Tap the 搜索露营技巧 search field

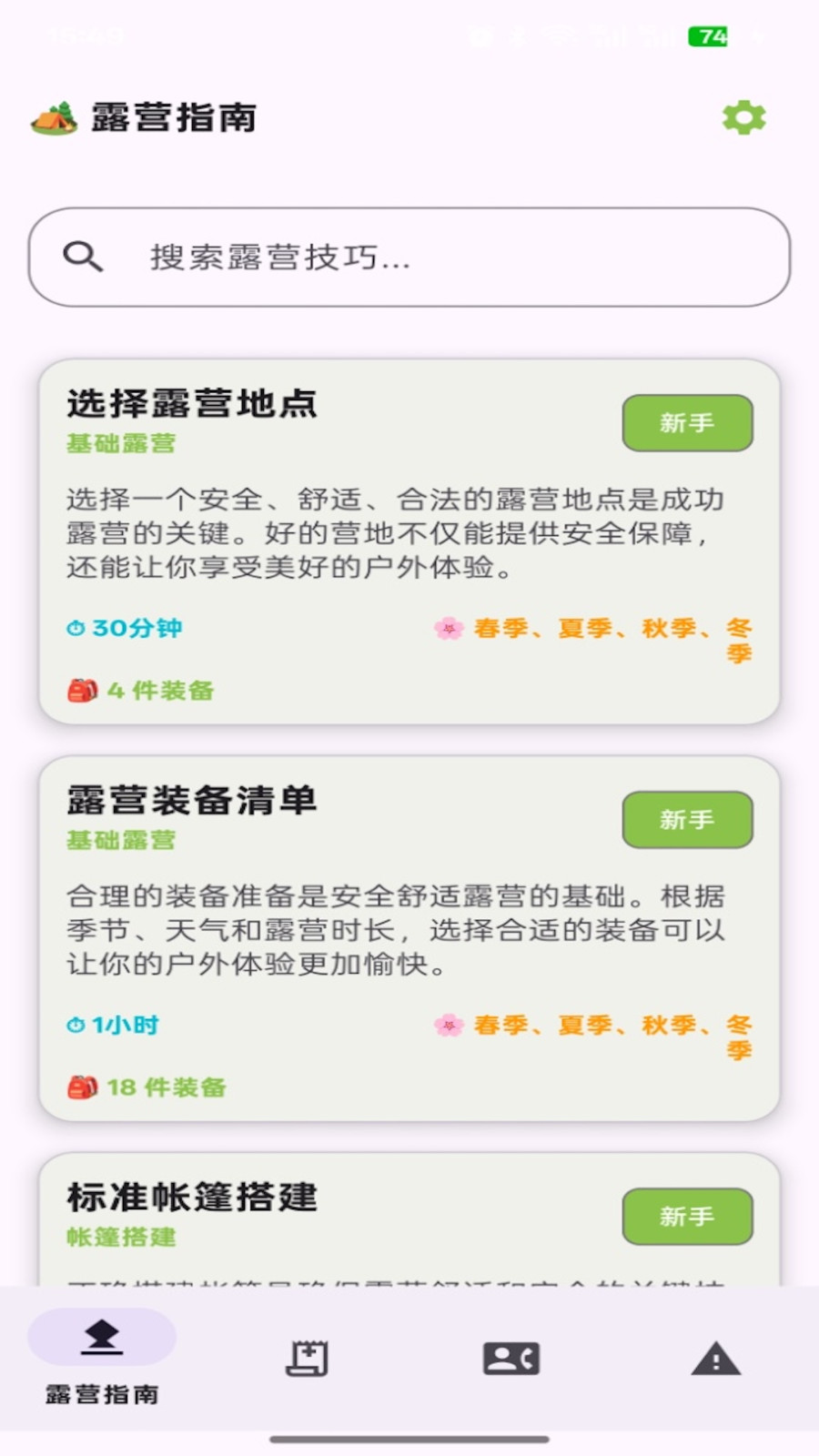409,257
